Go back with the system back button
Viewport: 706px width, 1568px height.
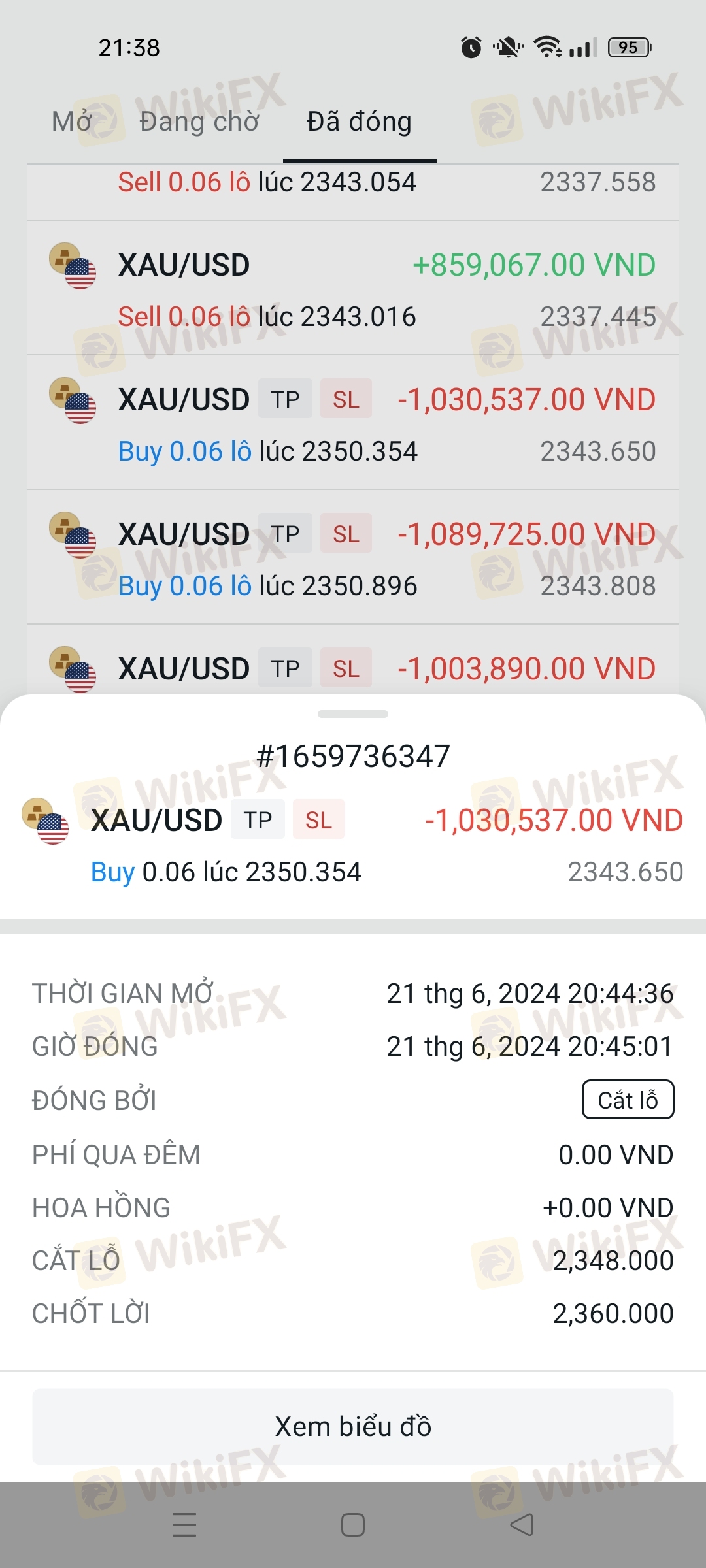pos(522,1525)
